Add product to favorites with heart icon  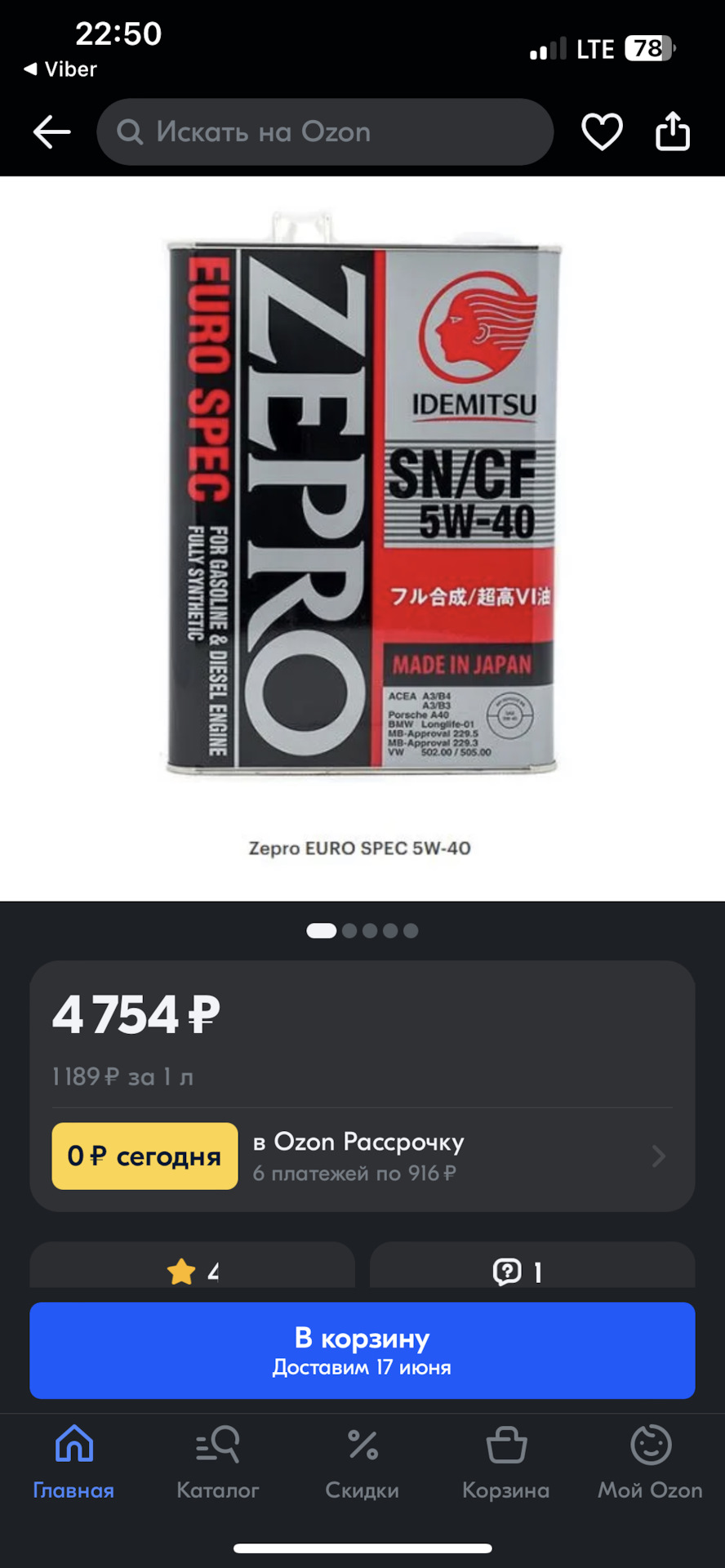602,132
